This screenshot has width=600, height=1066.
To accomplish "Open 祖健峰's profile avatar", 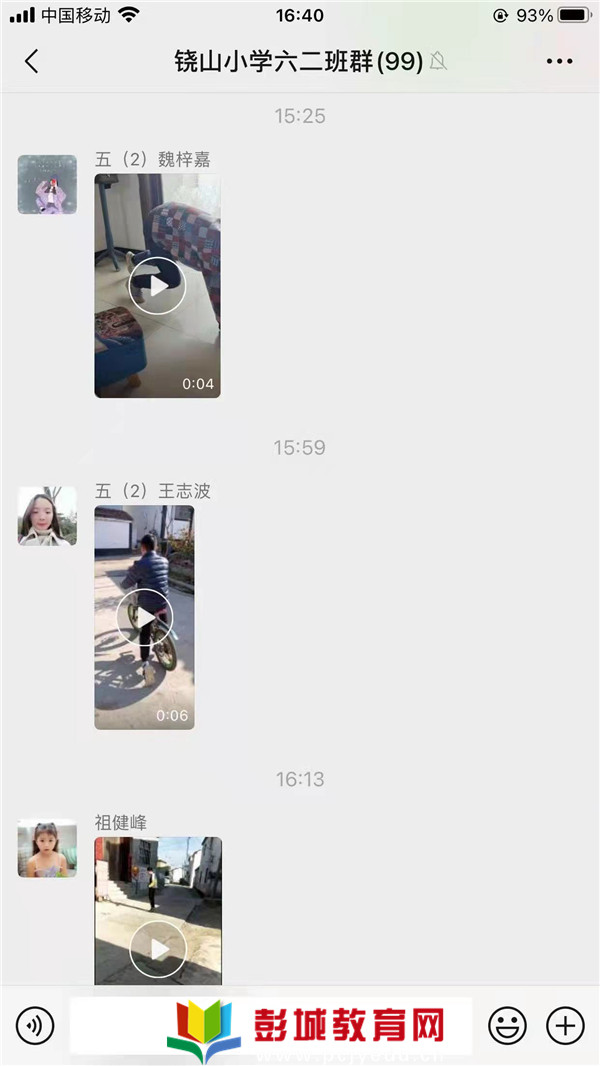I will [47, 848].
